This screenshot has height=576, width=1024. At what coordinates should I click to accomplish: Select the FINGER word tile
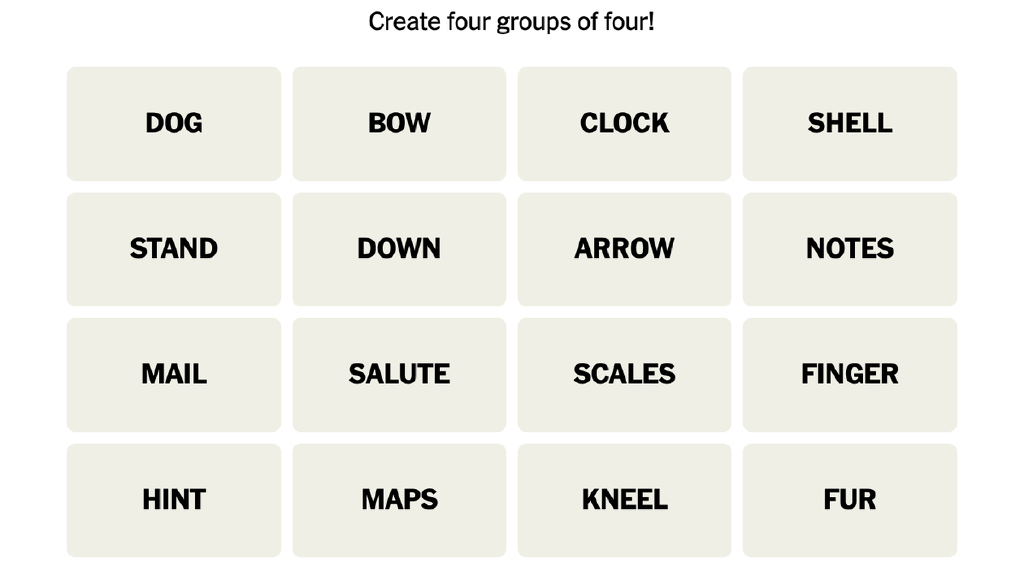tap(849, 375)
